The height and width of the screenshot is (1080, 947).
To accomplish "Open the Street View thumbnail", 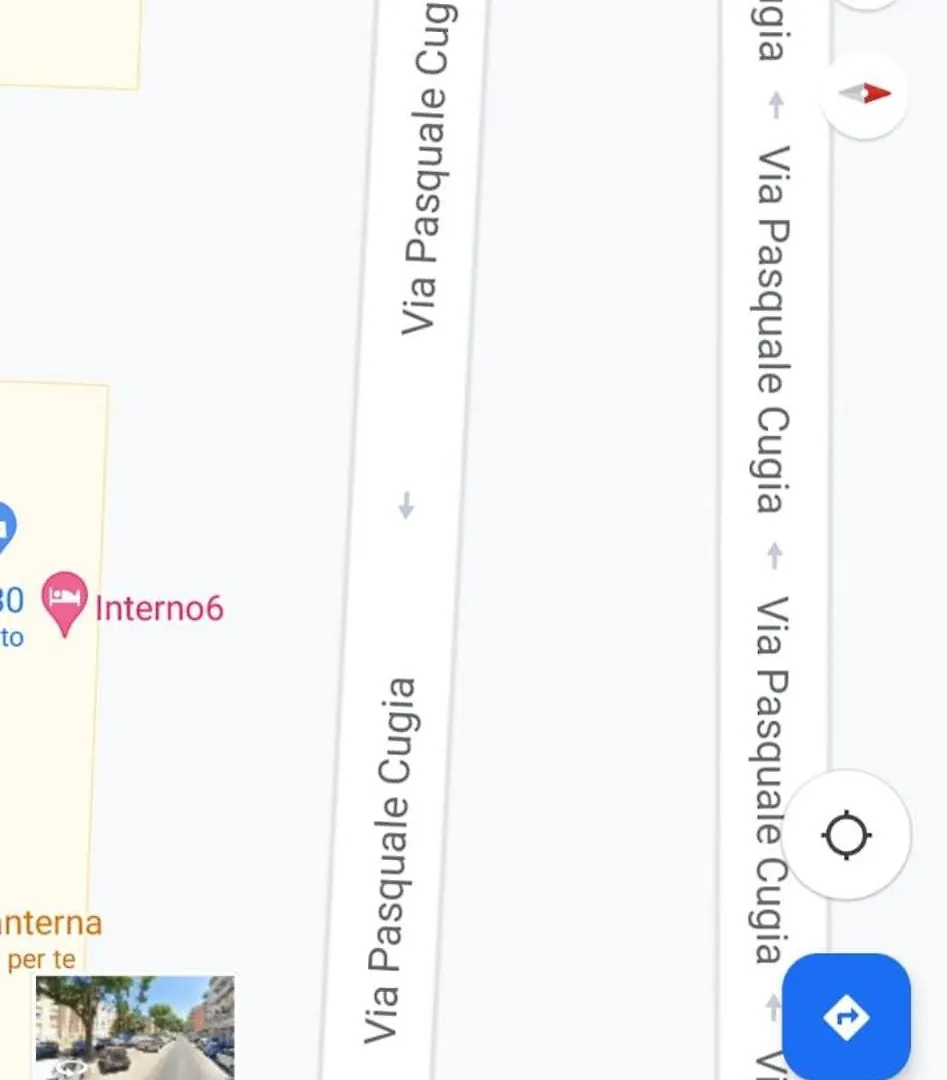I will click(135, 1027).
